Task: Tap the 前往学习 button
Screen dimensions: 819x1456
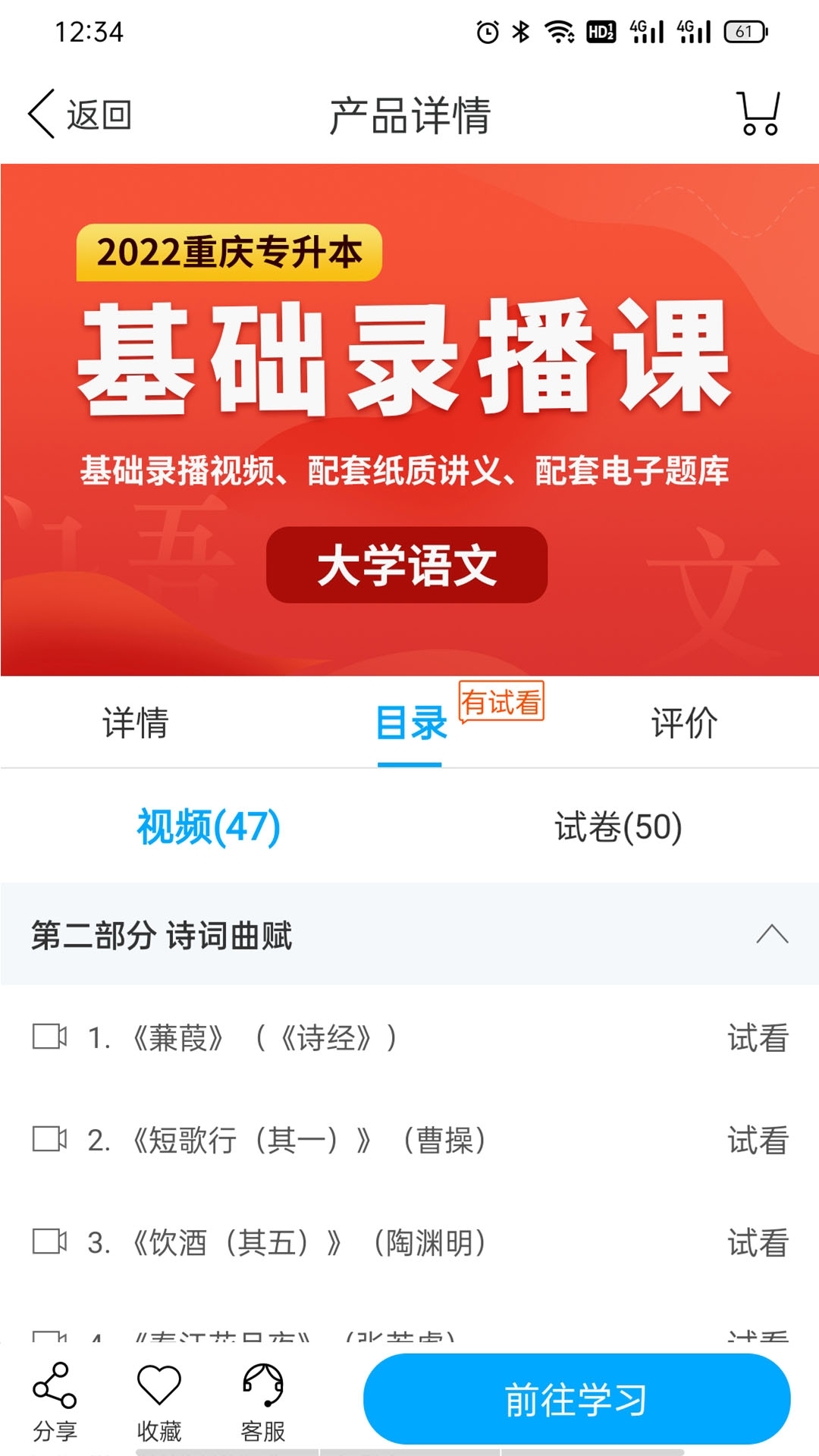Action: 576,1399
